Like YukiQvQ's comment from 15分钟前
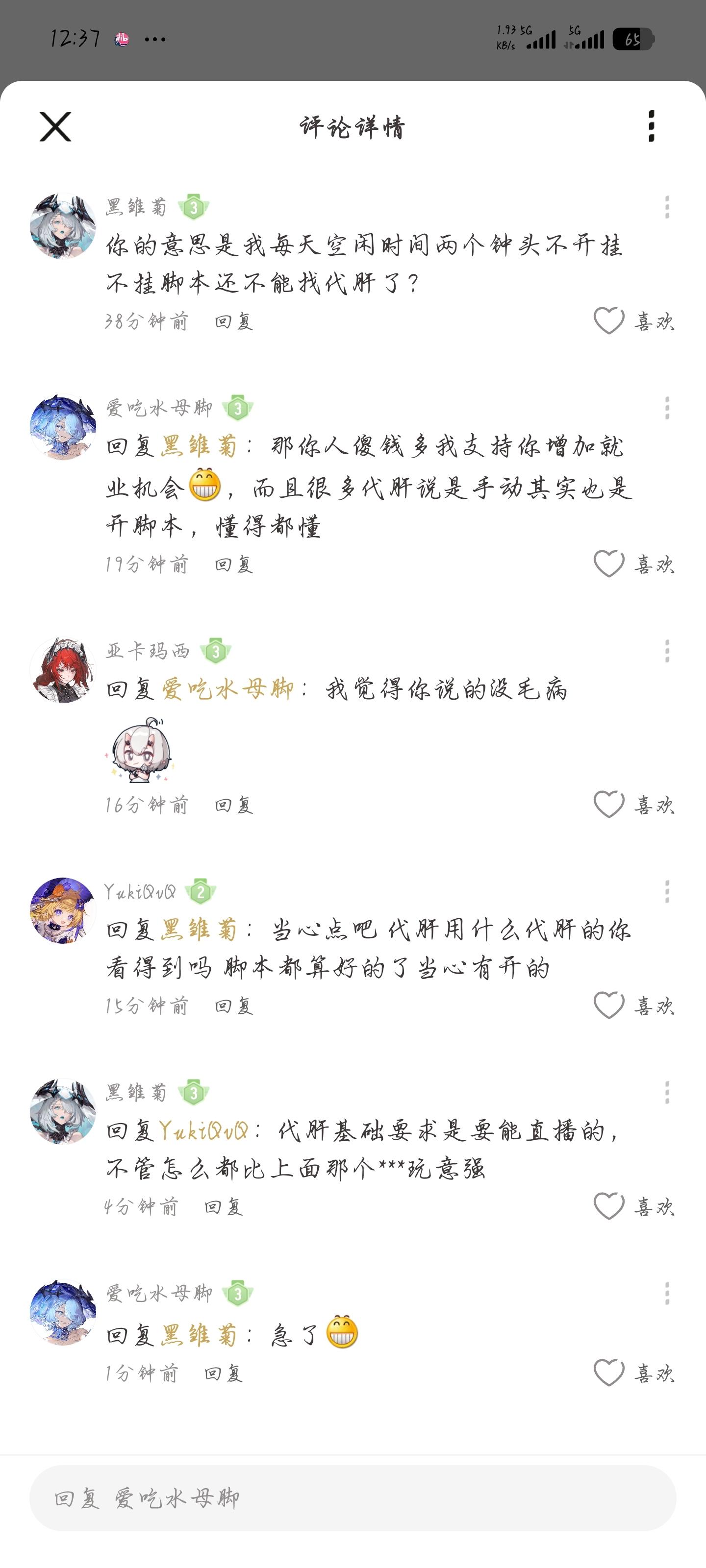 pos(609,1005)
